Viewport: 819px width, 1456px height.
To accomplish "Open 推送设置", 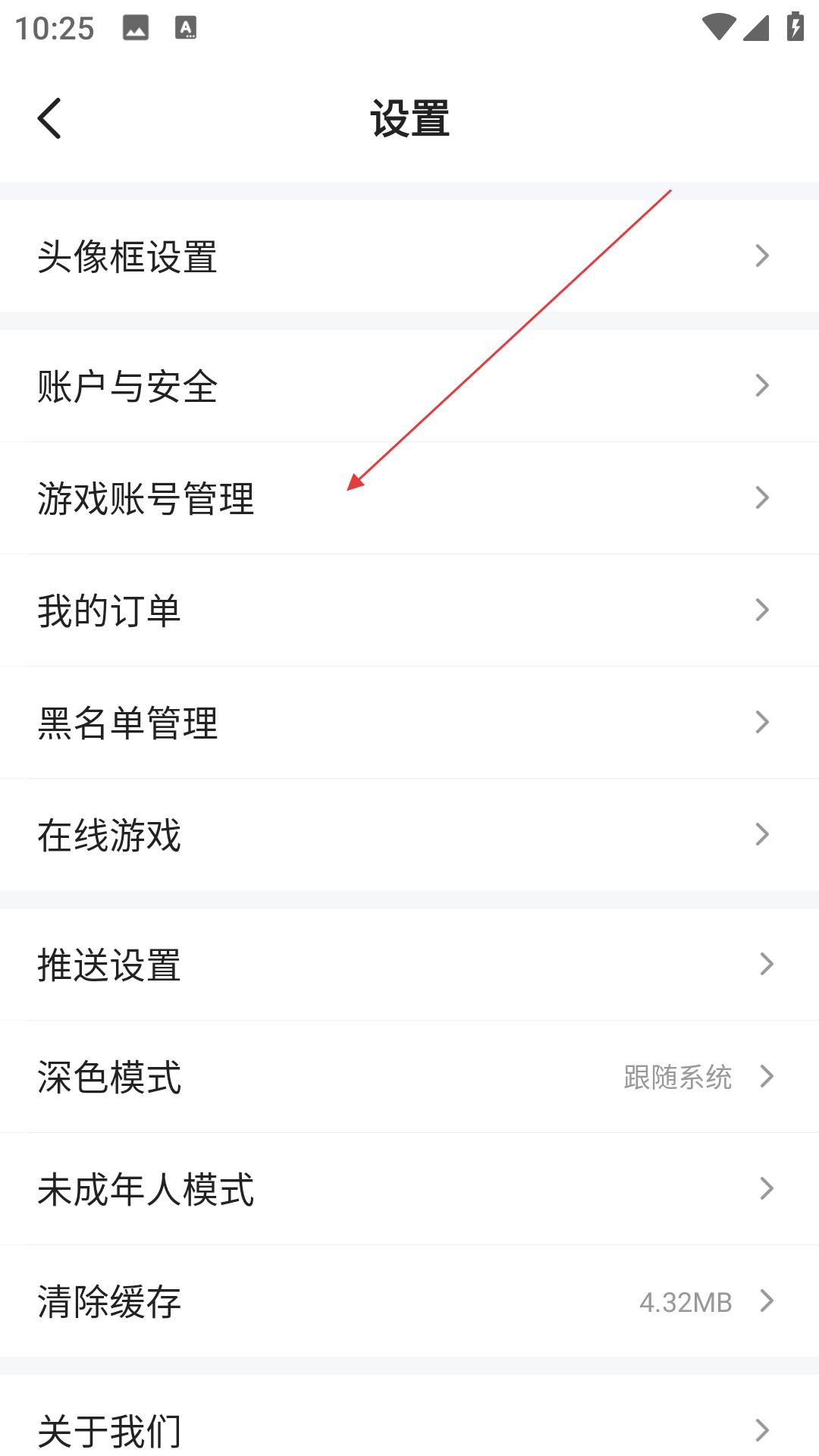I will coord(409,964).
